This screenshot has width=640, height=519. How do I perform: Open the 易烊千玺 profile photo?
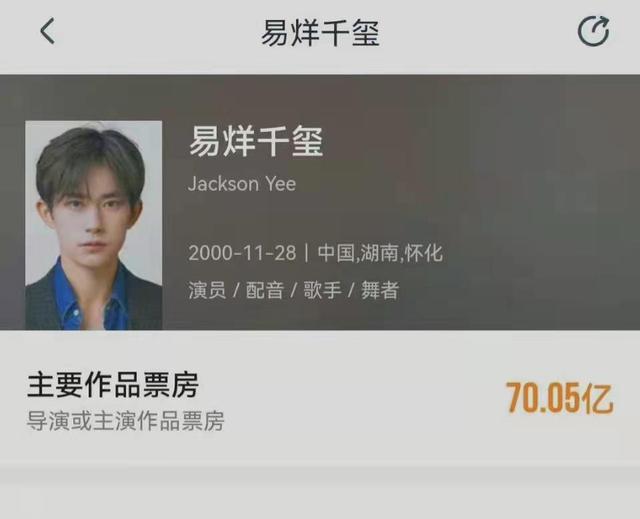point(93,225)
